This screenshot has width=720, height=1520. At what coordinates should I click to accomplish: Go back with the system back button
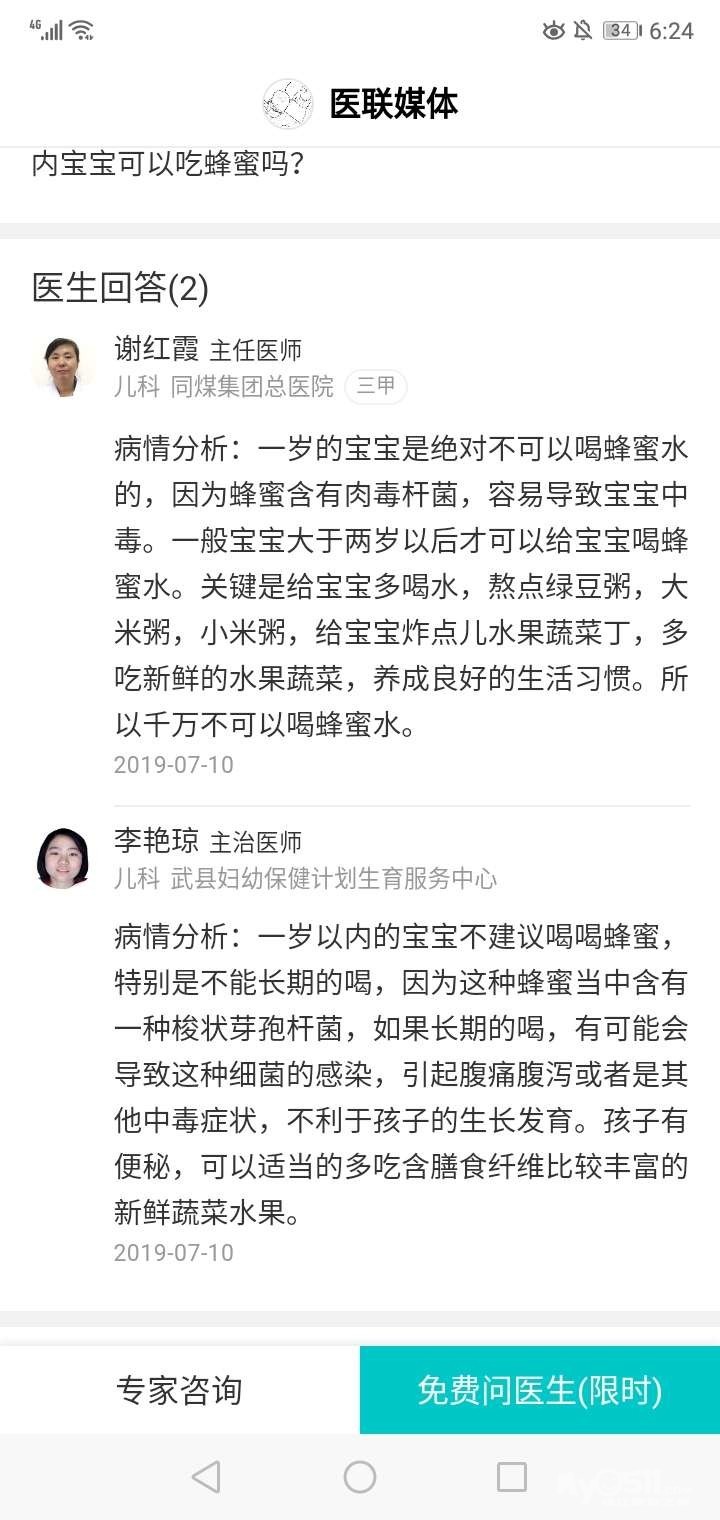click(206, 1477)
